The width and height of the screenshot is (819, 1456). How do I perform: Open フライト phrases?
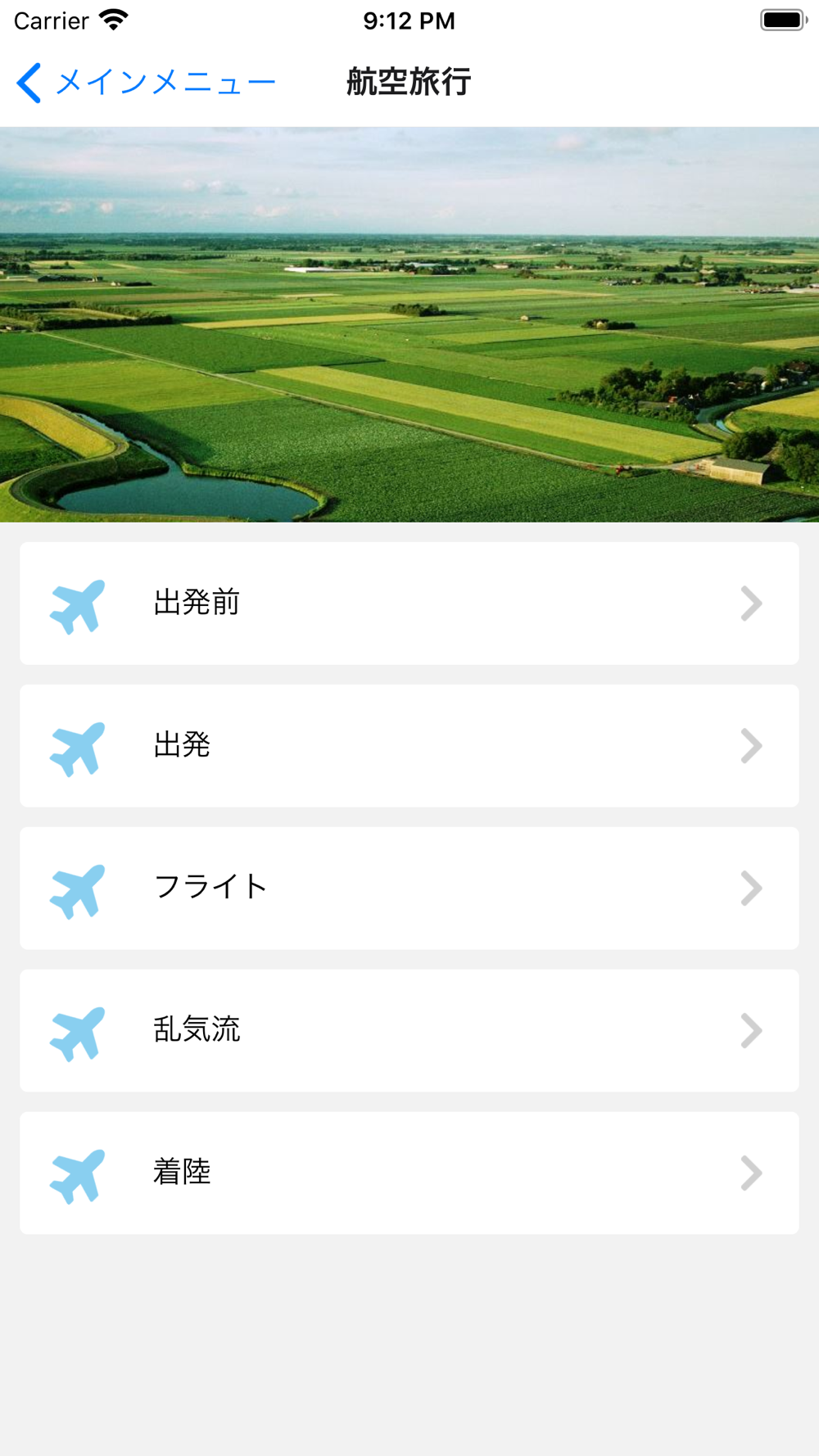(409, 889)
